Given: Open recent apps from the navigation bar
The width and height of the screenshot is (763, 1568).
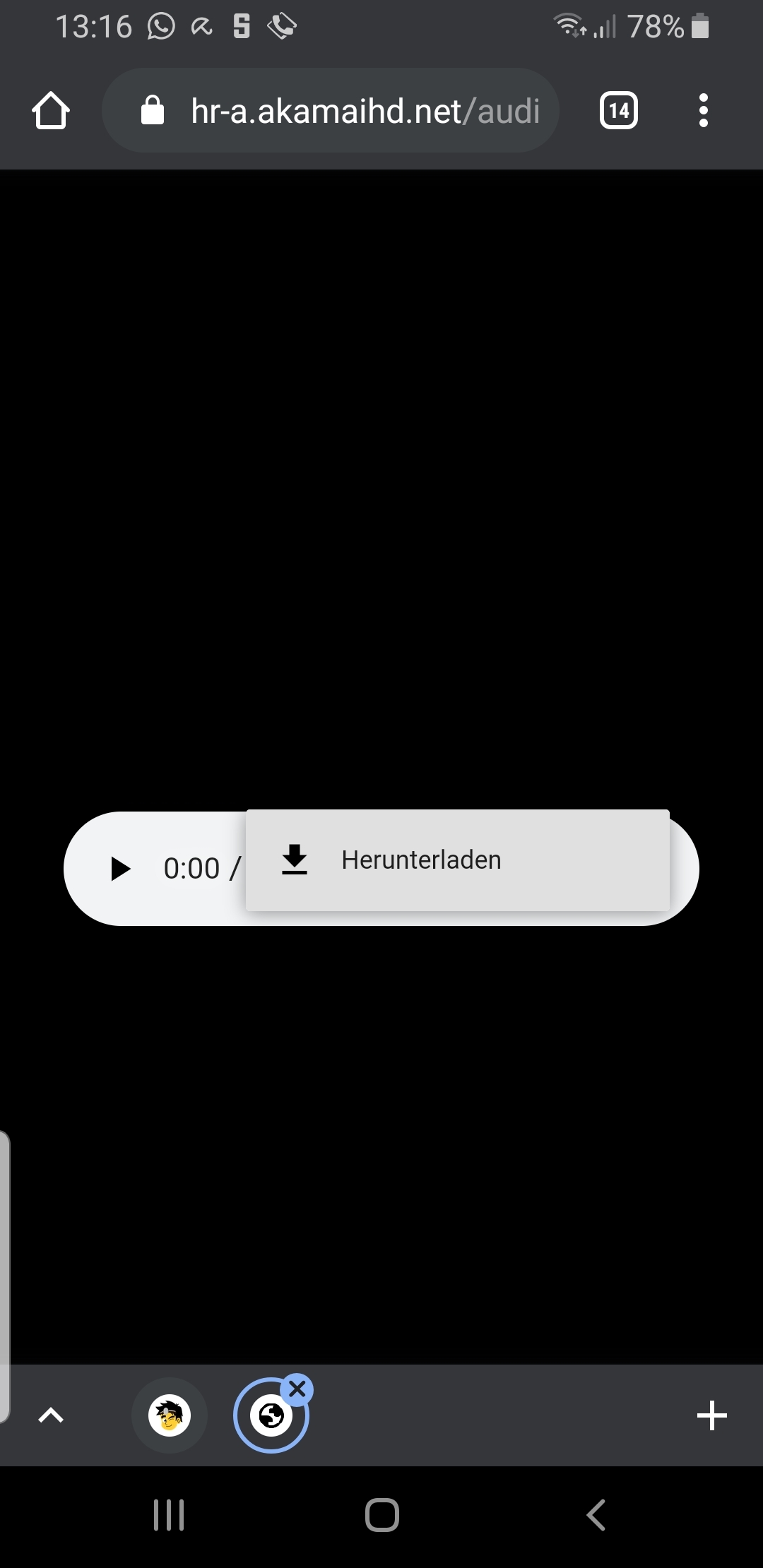Looking at the screenshot, I should [169, 1514].
